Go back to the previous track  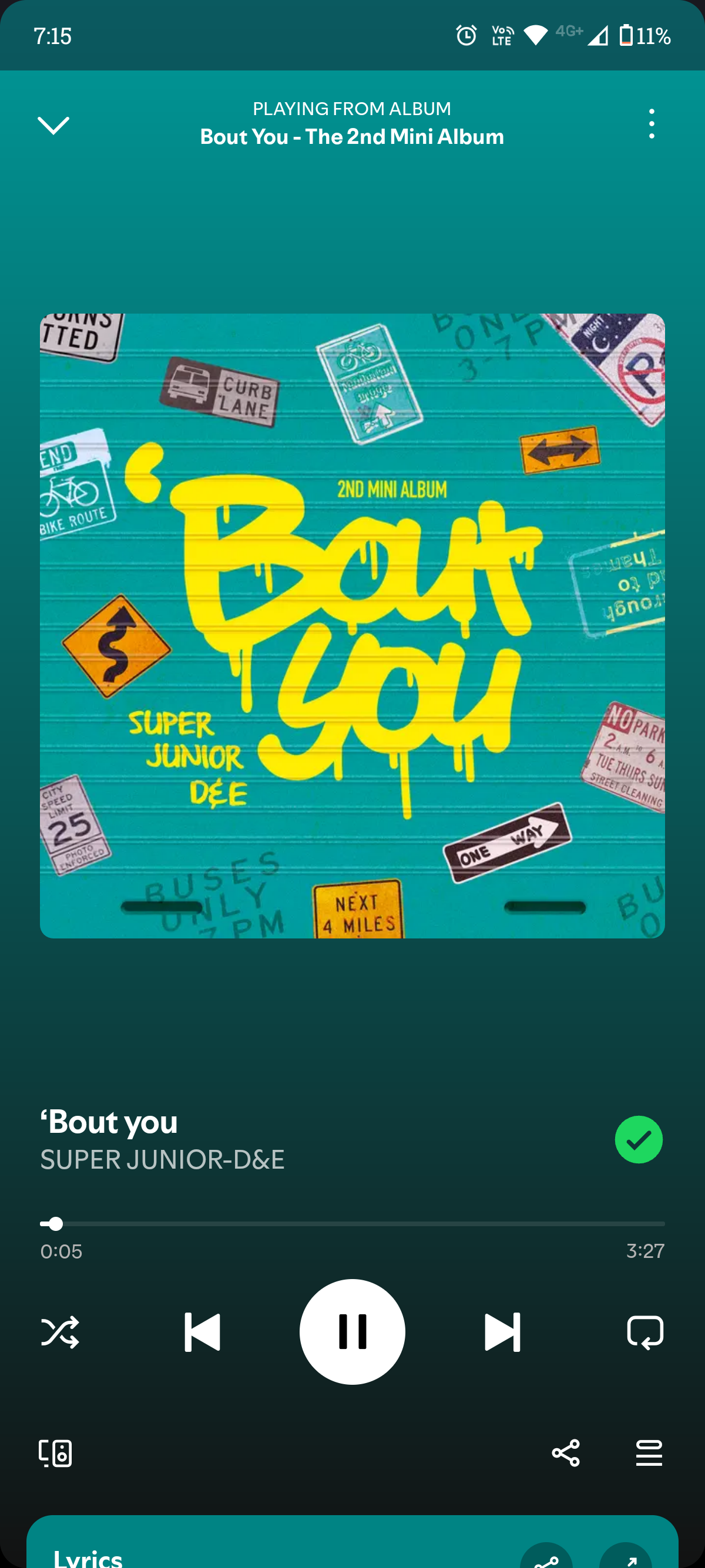click(x=202, y=1332)
